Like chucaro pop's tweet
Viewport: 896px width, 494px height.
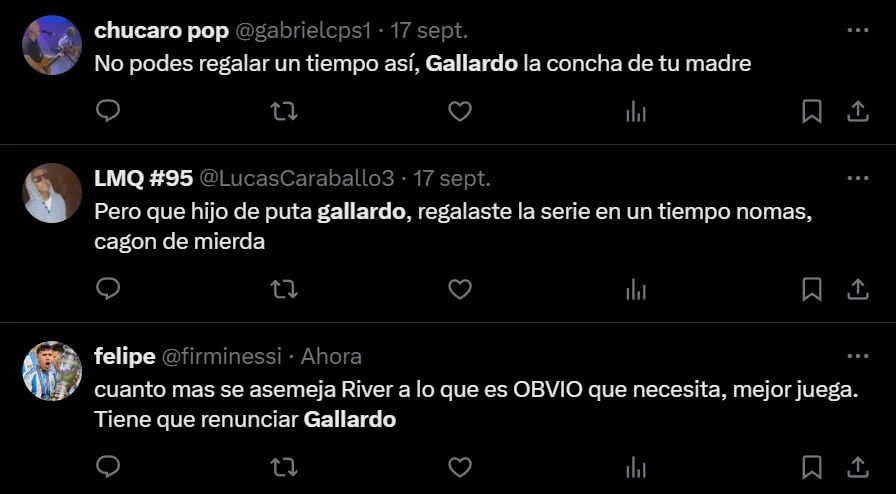(459, 111)
